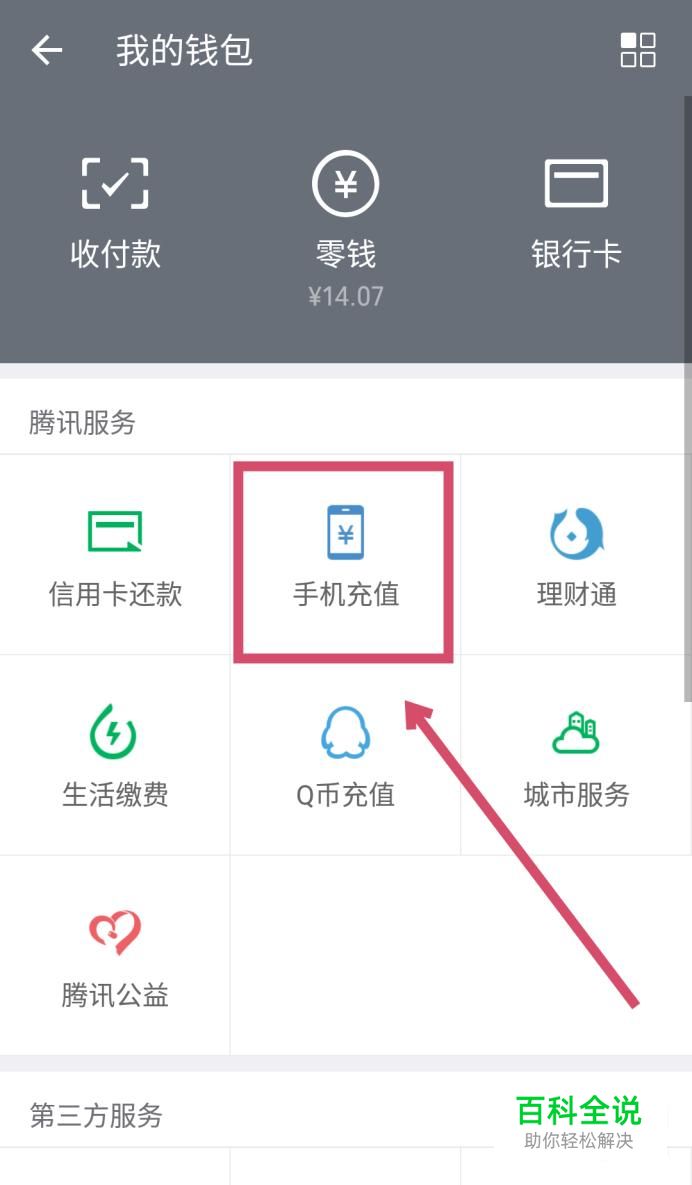692x1185 pixels.
Task: Open the grid menu icon at top right
Action: (x=638, y=50)
